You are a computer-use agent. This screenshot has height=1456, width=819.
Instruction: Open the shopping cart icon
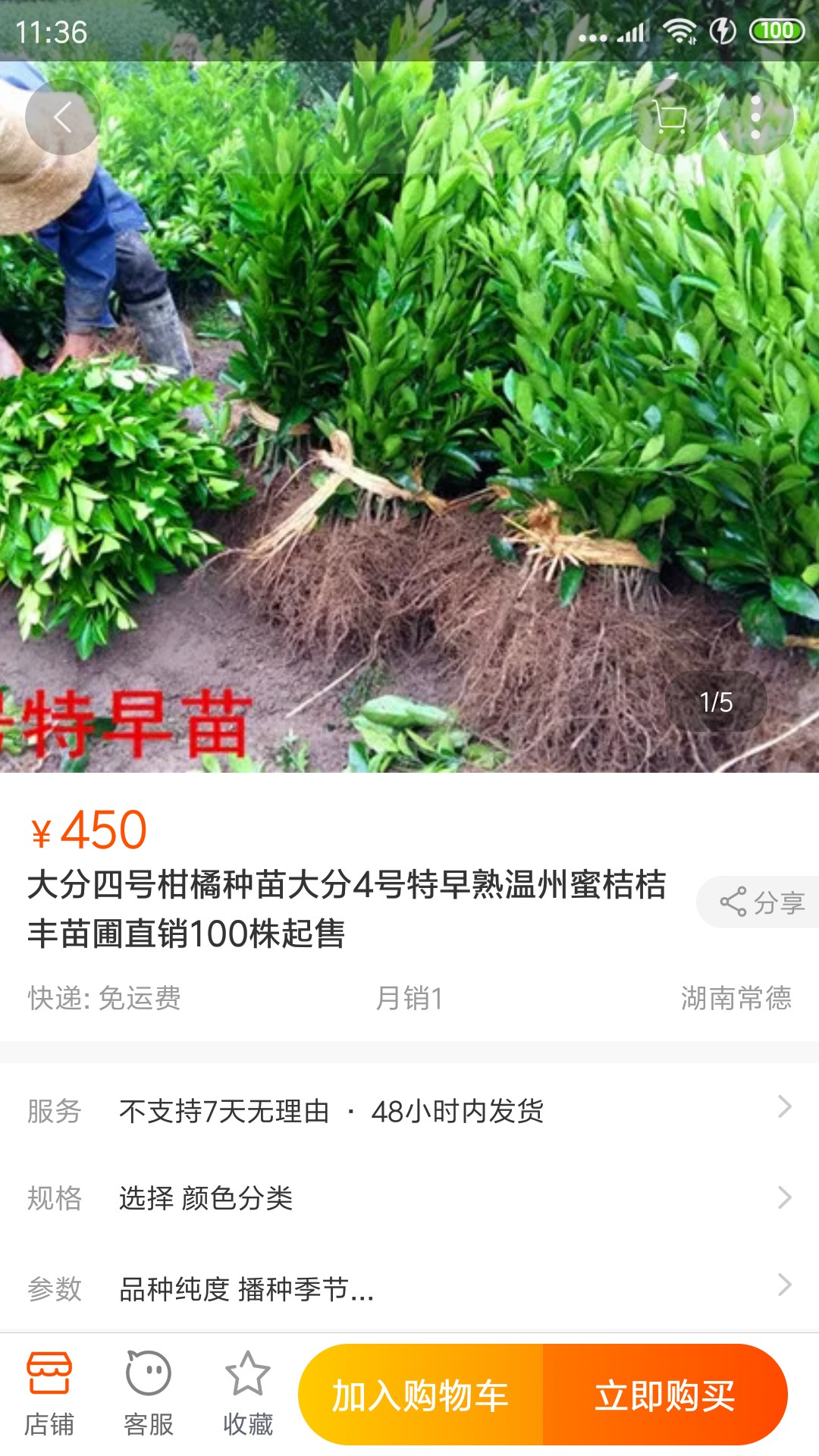click(x=670, y=118)
